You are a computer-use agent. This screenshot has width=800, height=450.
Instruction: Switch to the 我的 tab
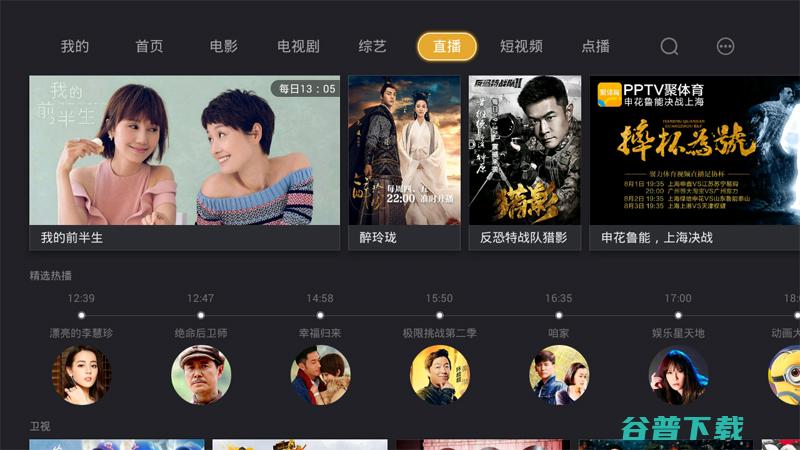pyautogui.click(x=75, y=47)
